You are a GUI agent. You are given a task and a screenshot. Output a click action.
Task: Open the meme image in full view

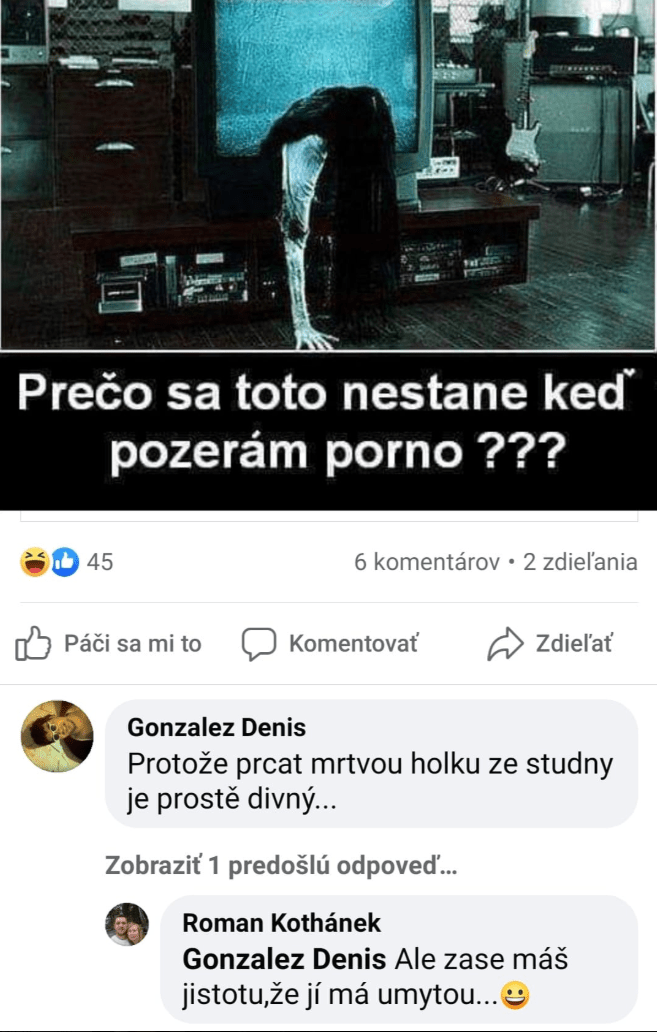[x=328, y=200]
